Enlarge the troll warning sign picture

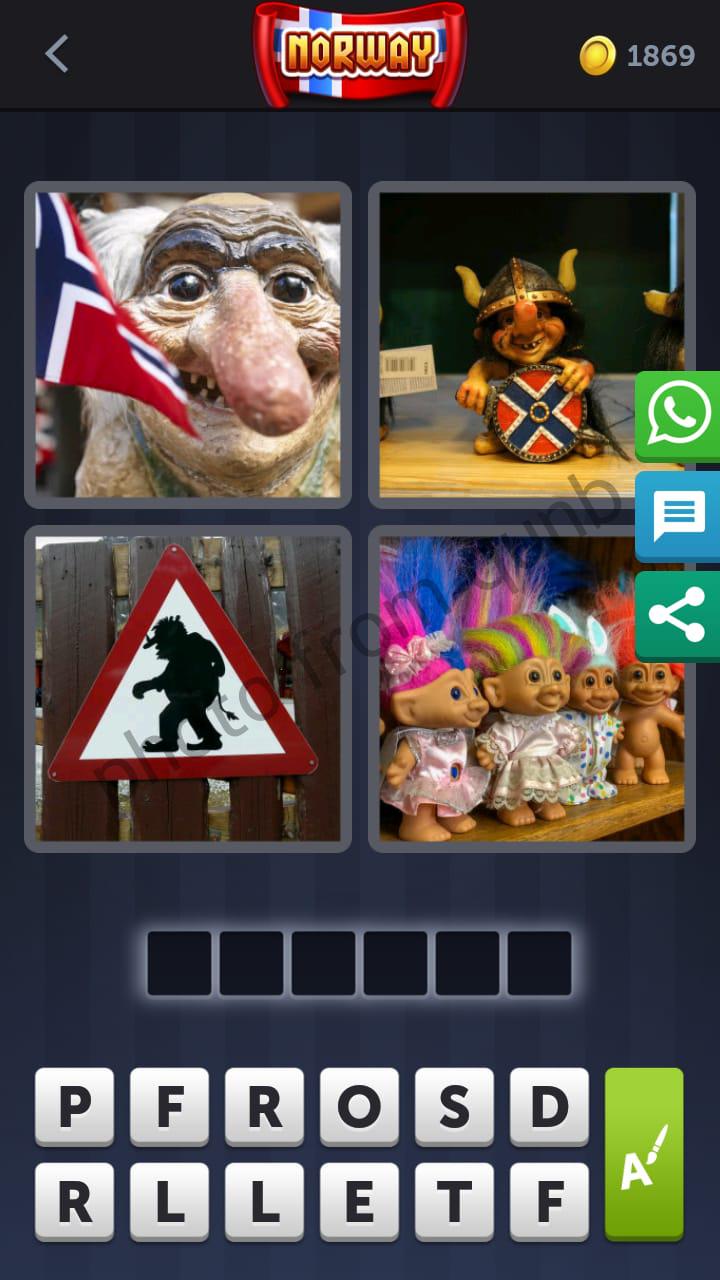188,688
